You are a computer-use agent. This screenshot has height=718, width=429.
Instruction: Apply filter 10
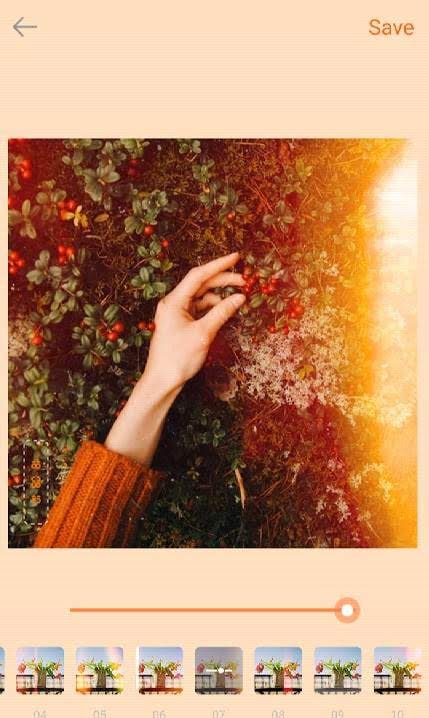pyautogui.click(x=397, y=670)
